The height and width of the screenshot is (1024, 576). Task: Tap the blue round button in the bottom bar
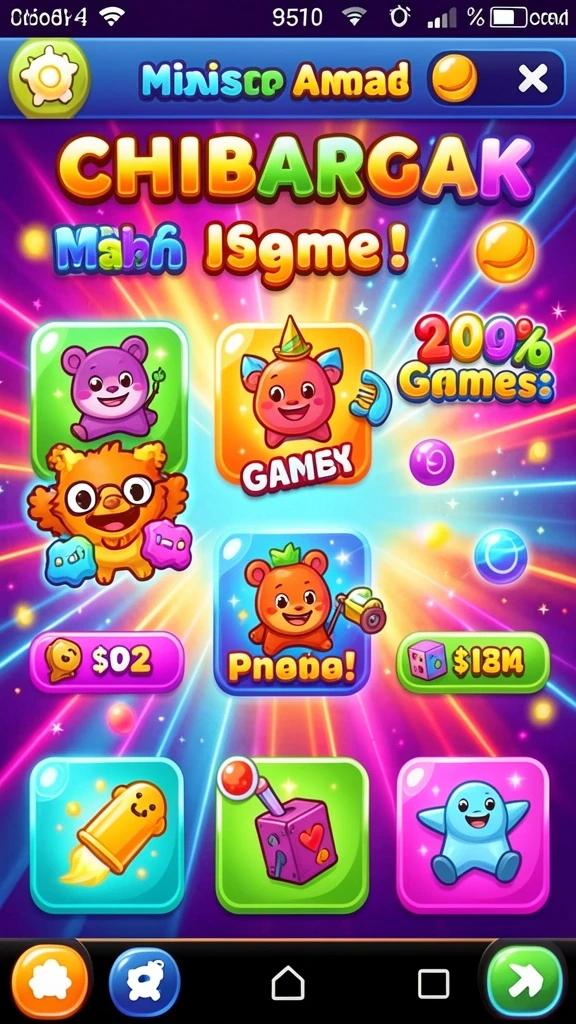pos(144,982)
